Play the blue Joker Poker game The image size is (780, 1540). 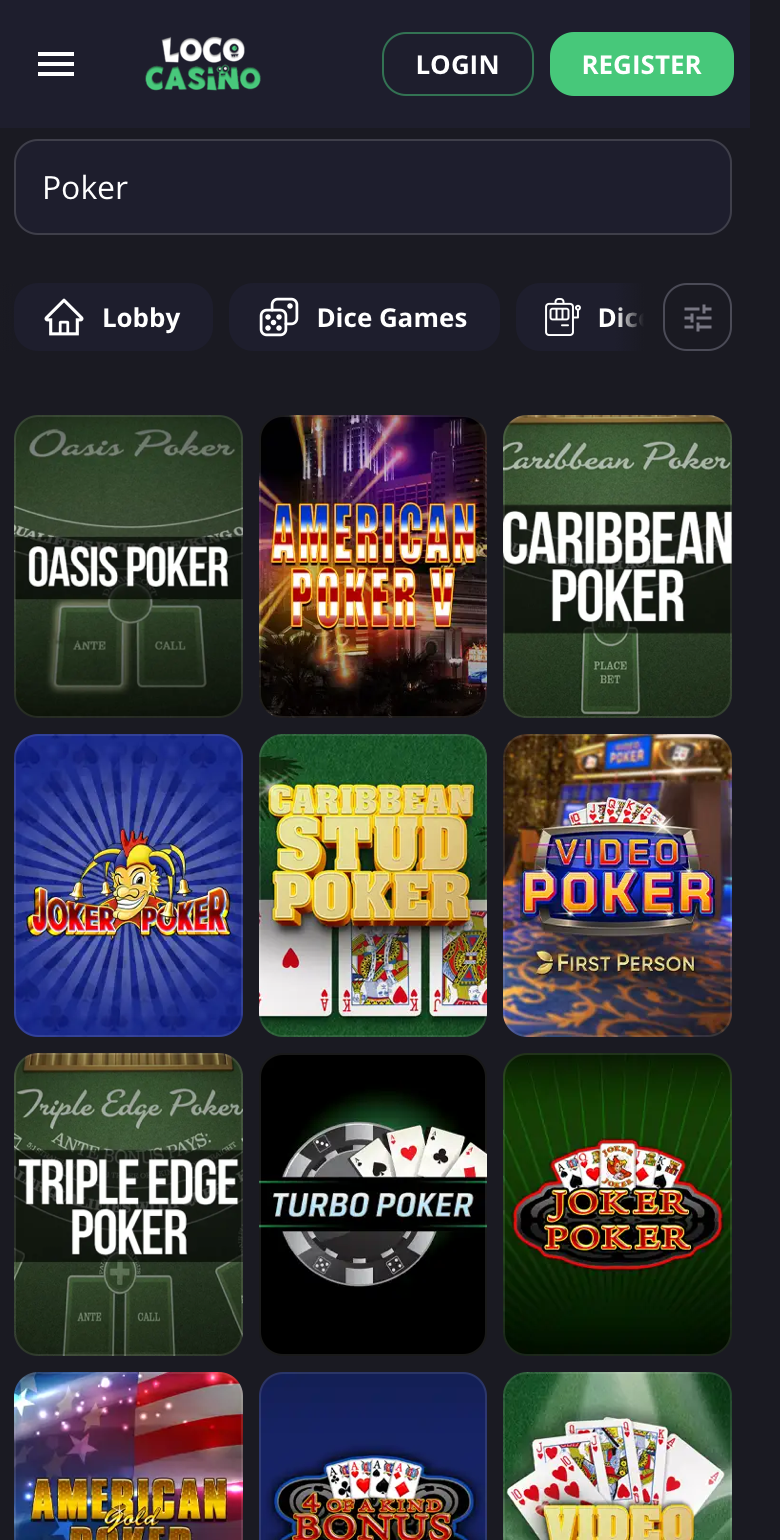pyautogui.click(x=129, y=886)
